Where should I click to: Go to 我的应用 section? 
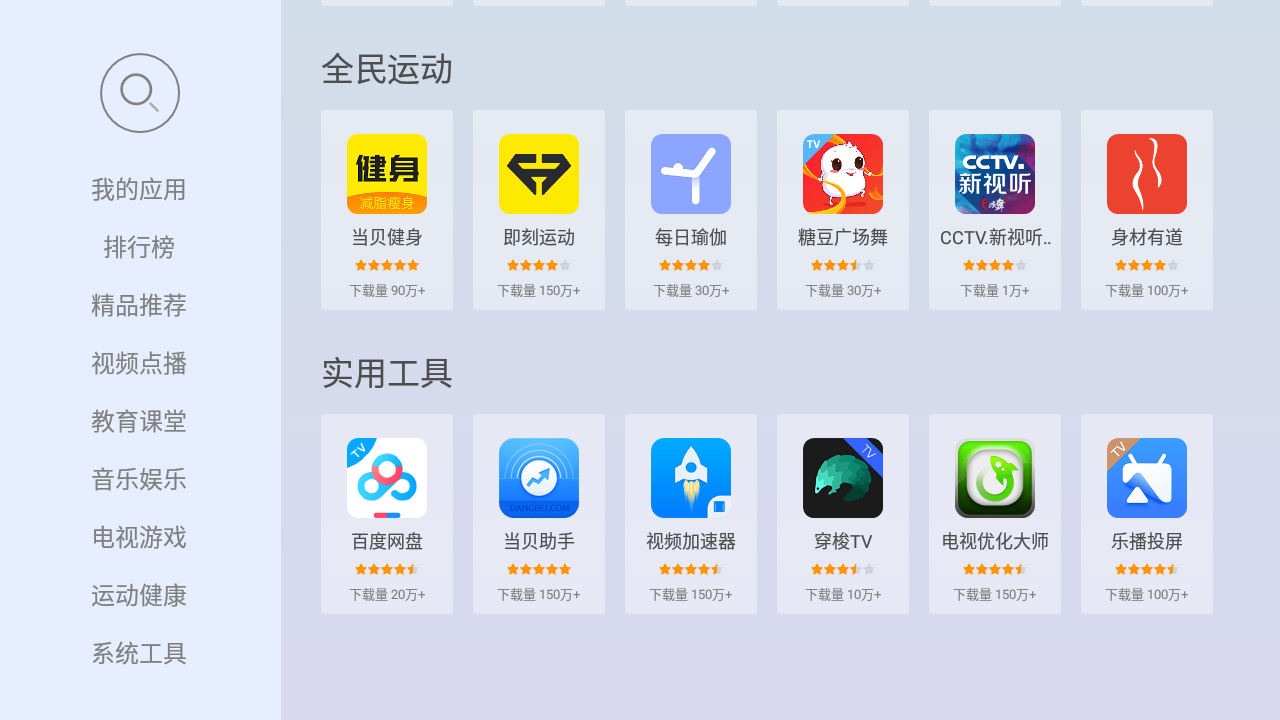tap(139, 189)
